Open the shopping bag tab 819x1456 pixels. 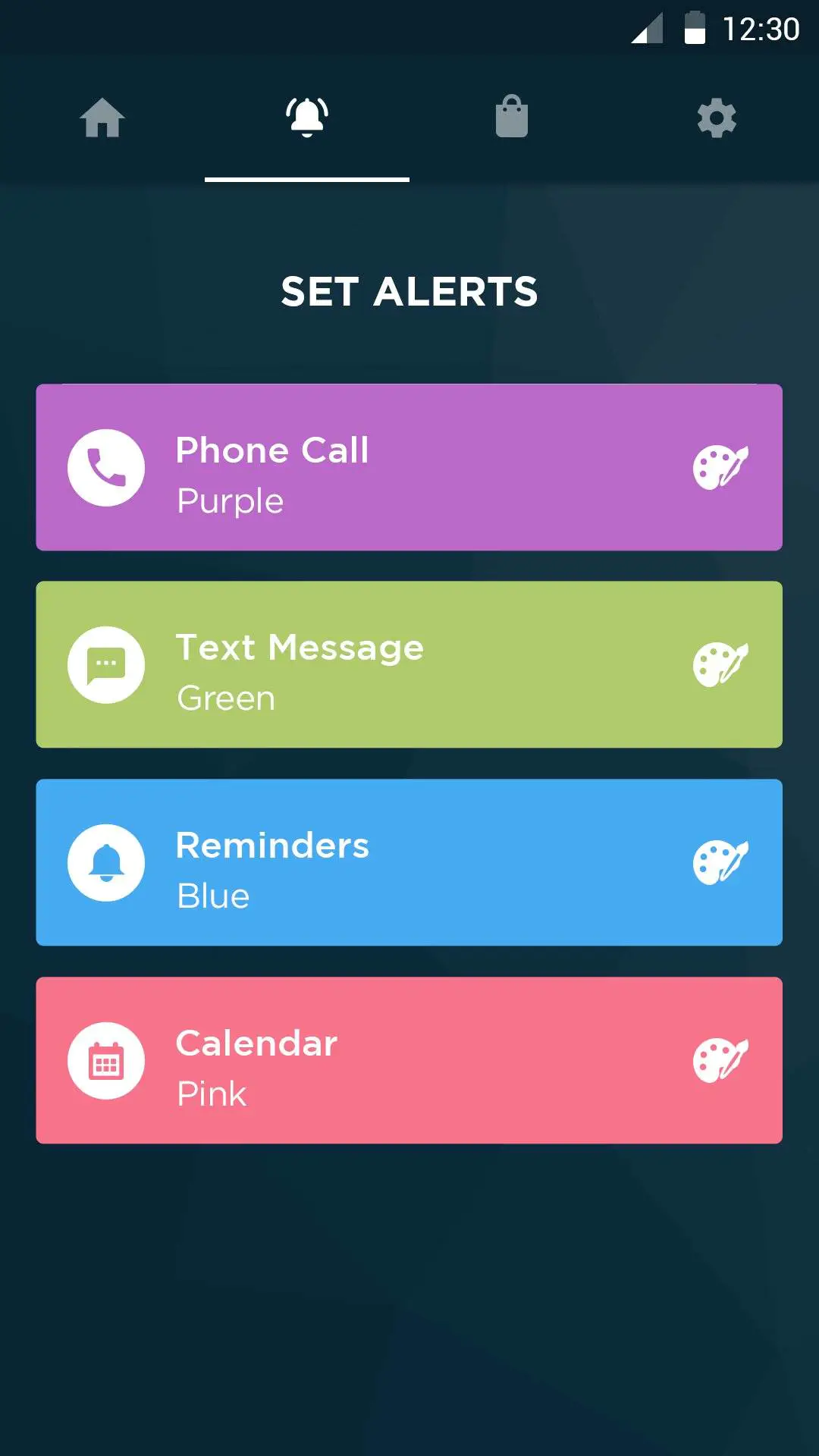click(x=512, y=117)
